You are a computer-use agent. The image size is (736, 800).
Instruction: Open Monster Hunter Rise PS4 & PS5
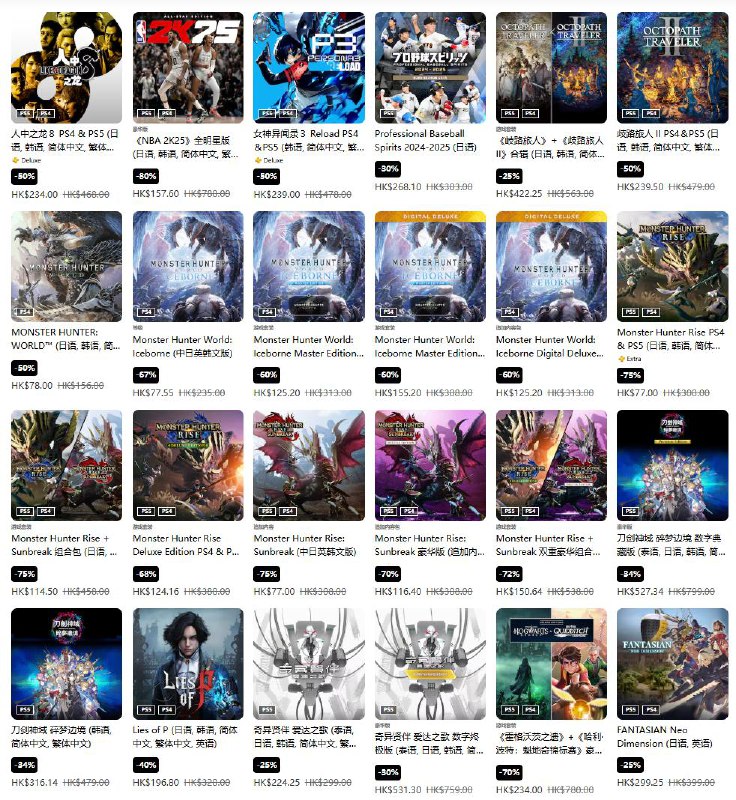tap(672, 266)
